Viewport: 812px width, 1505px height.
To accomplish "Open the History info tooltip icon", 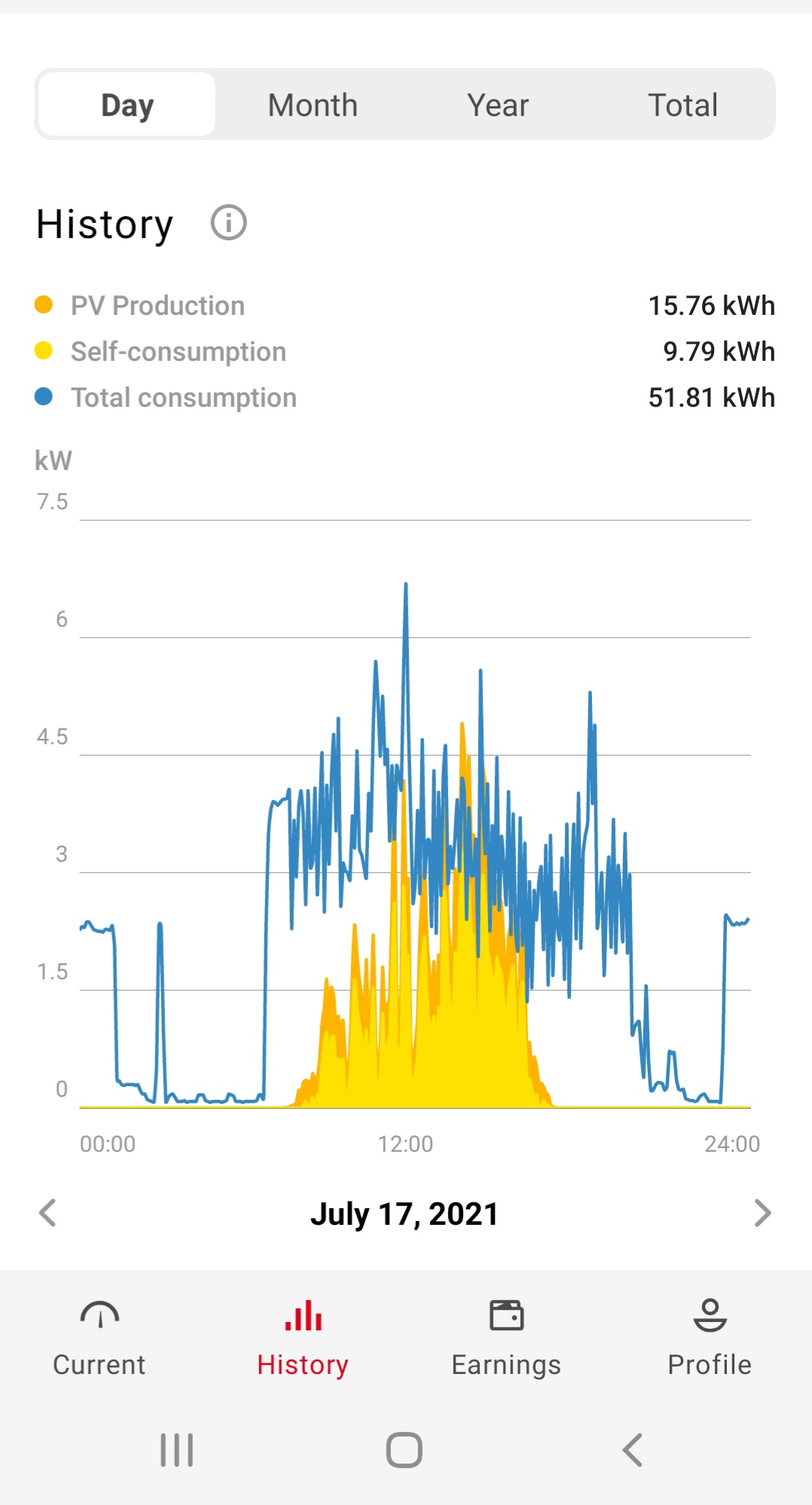I will coord(230,222).
